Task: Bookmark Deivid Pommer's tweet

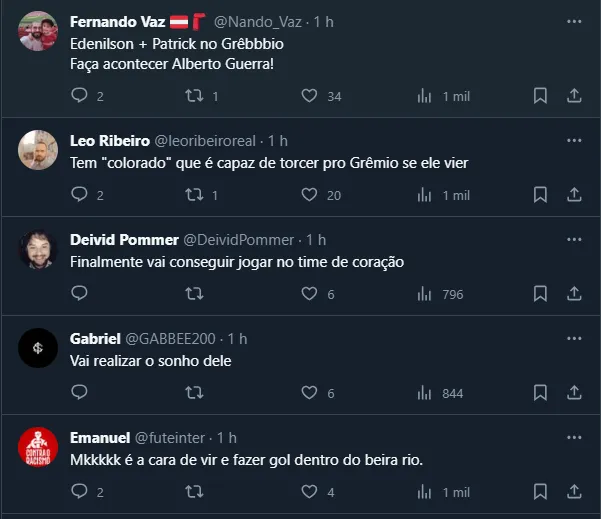Action: point(540,294)
